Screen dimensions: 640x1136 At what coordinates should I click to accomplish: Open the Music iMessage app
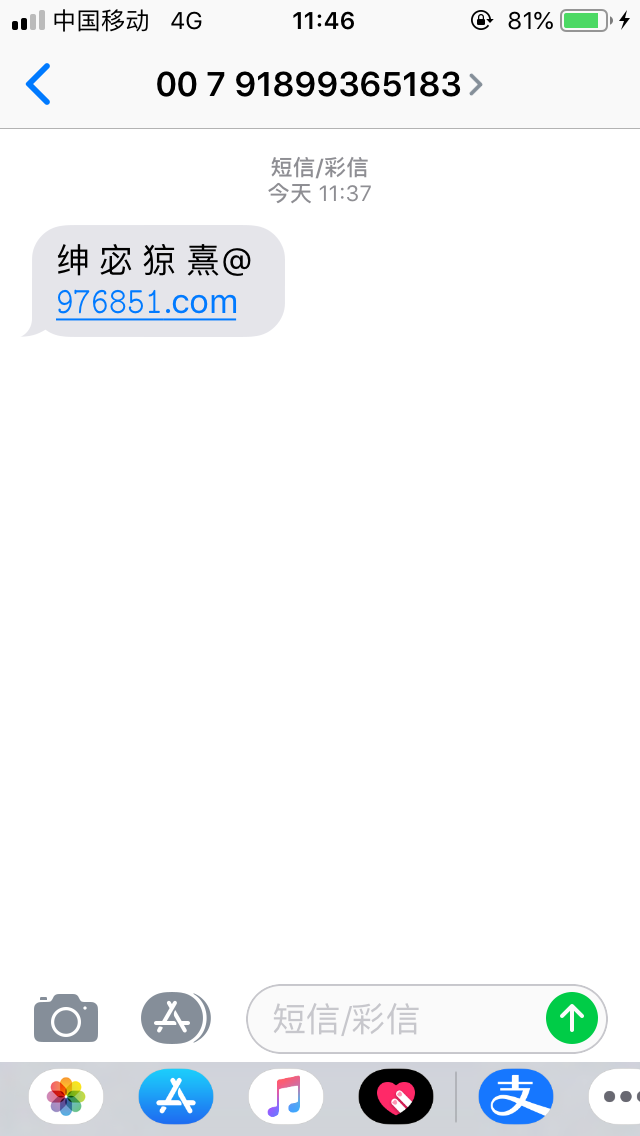286,1097
